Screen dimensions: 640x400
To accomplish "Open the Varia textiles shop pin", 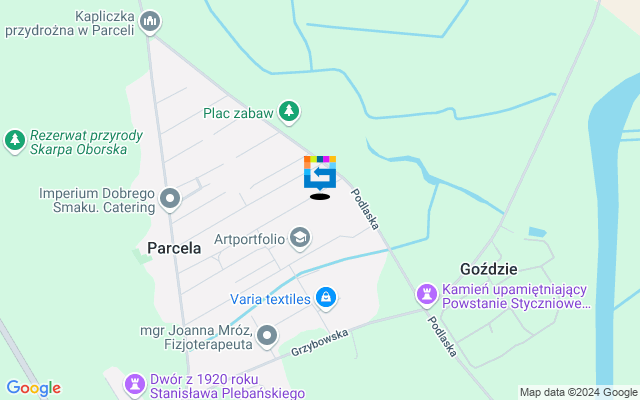I will 325,297.
